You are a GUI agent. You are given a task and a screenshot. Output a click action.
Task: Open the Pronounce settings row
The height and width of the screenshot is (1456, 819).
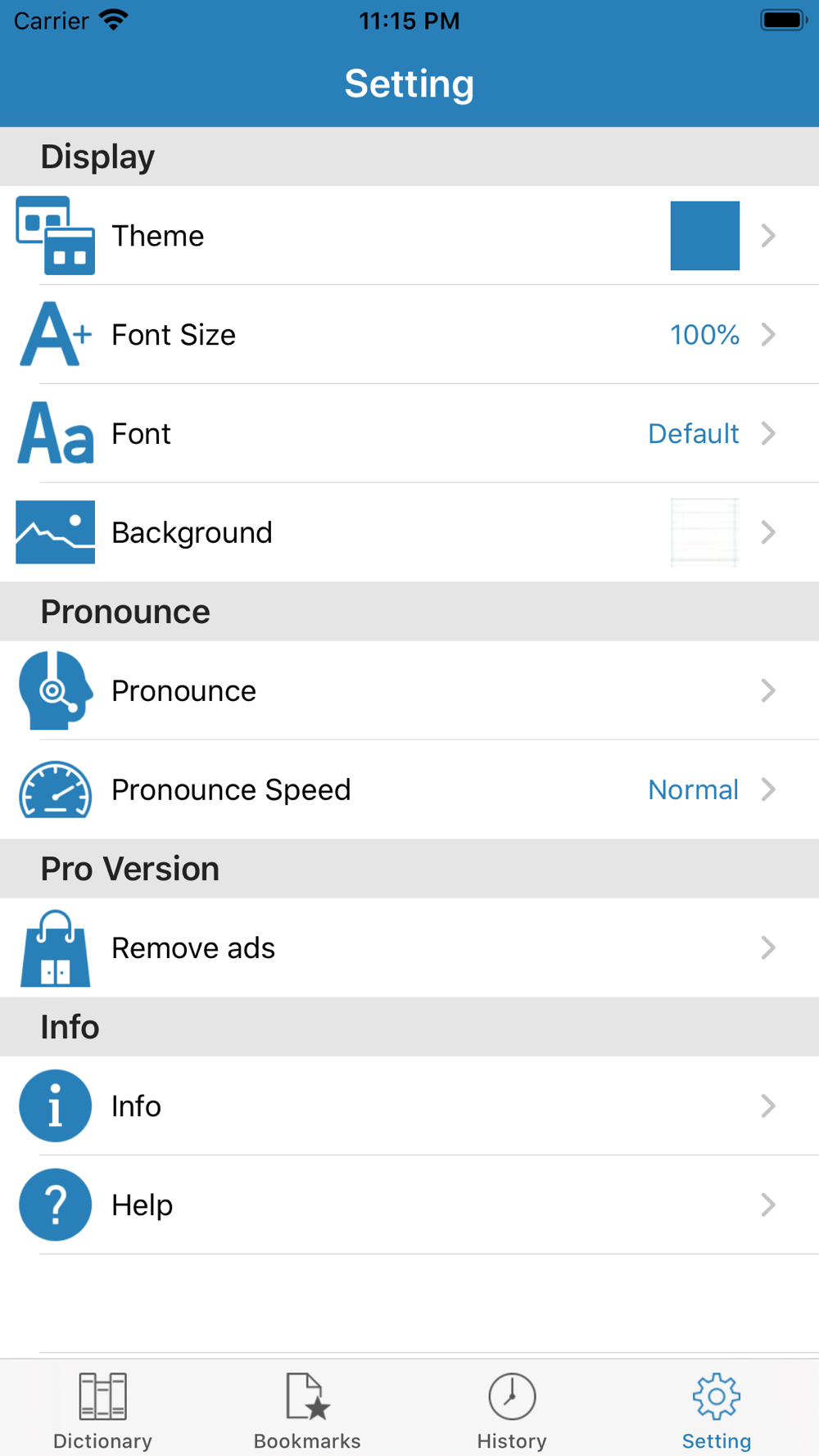click(x=409, y=691)
